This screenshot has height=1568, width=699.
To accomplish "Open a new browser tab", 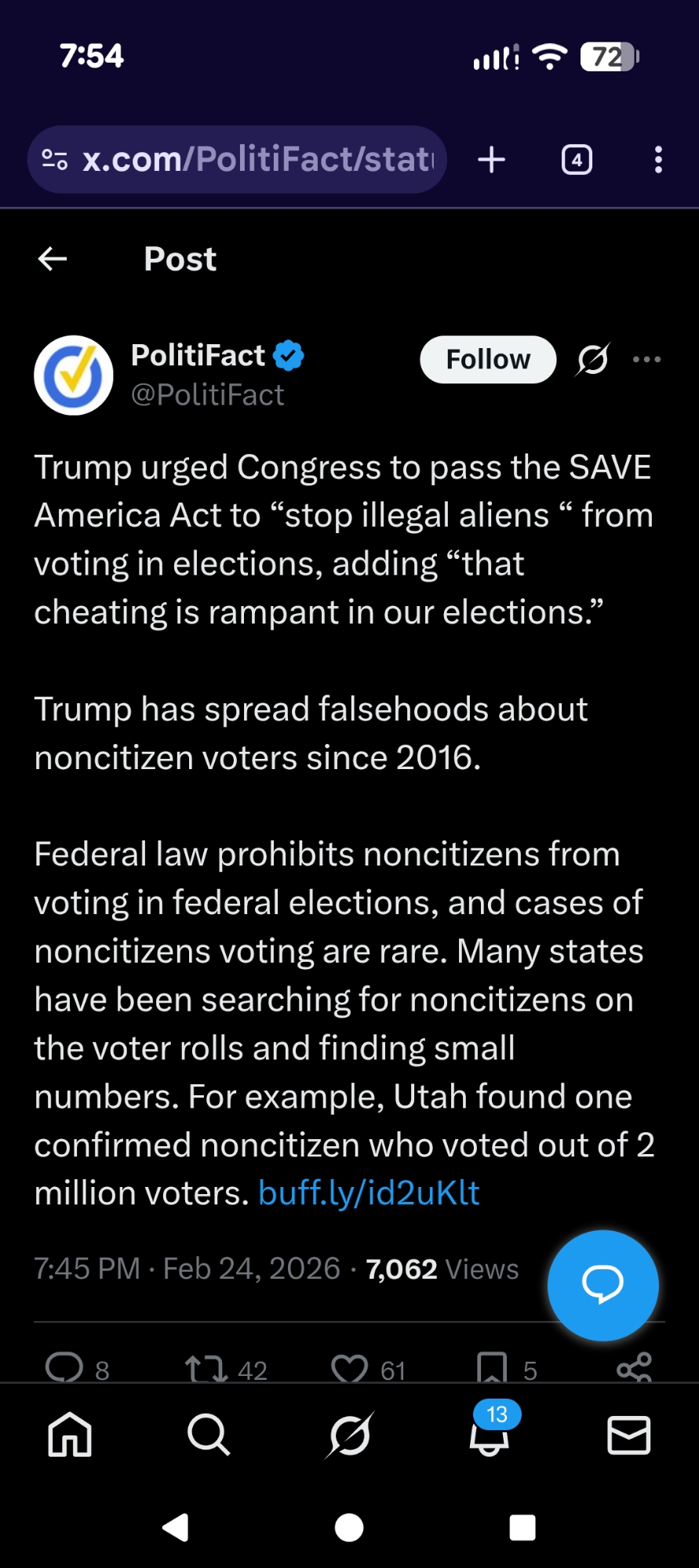I will click(492, 160).
